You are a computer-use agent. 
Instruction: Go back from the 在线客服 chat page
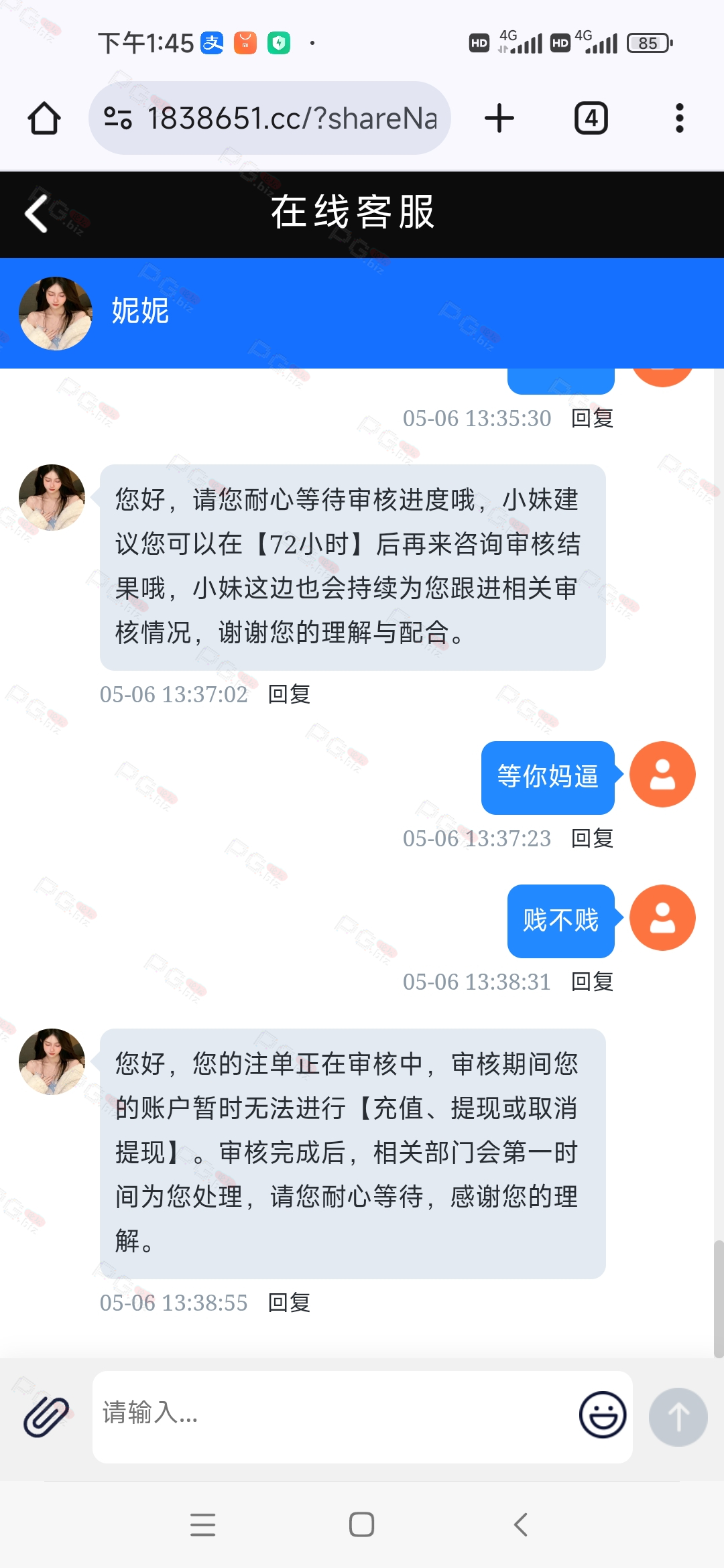[36, 214]
